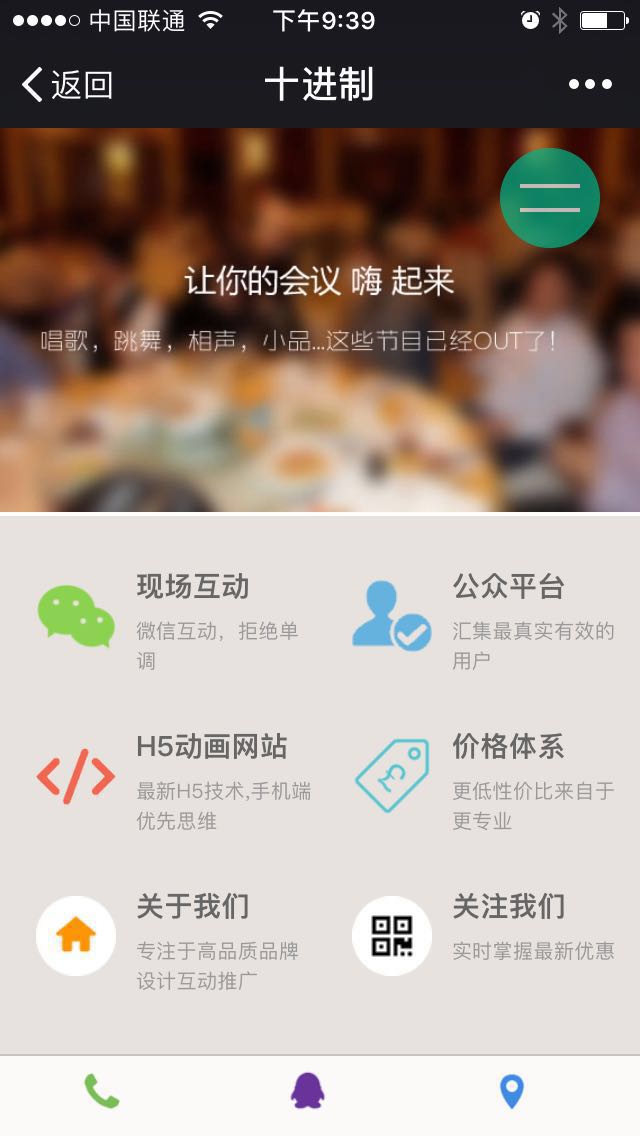Open the blue location pin icon
This screenshot has height=1136, width=640.
[512, 1092]
